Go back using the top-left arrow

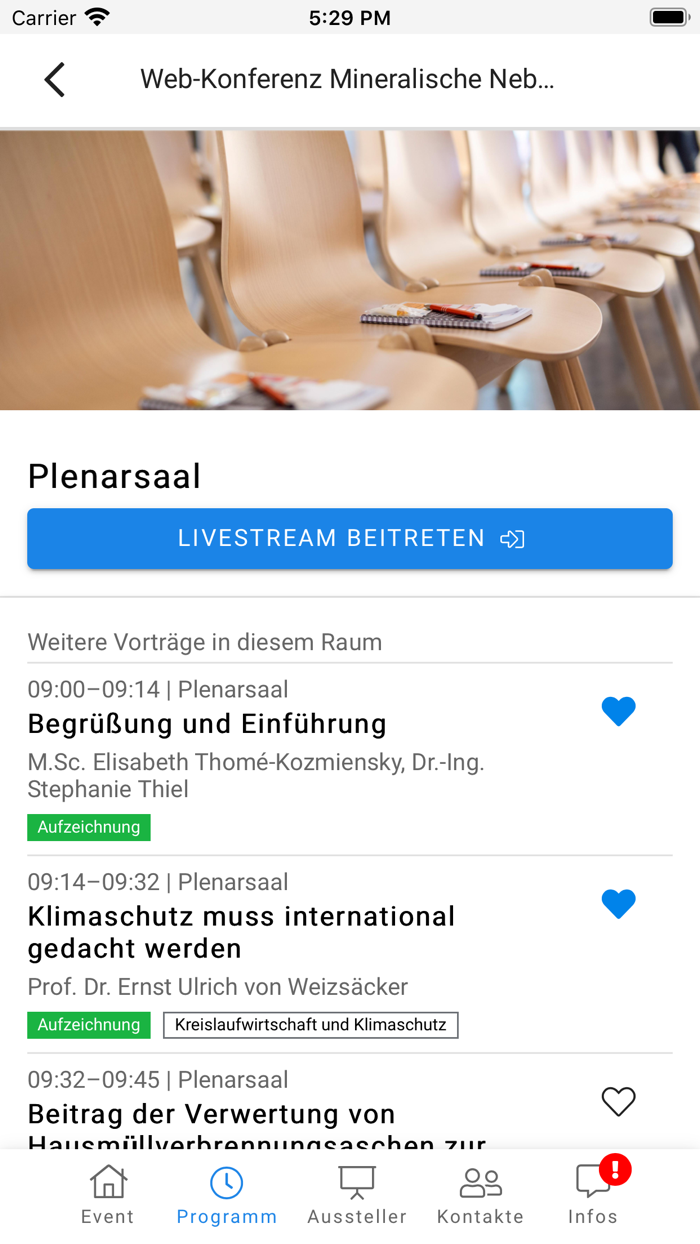click(x=55, y=80)
